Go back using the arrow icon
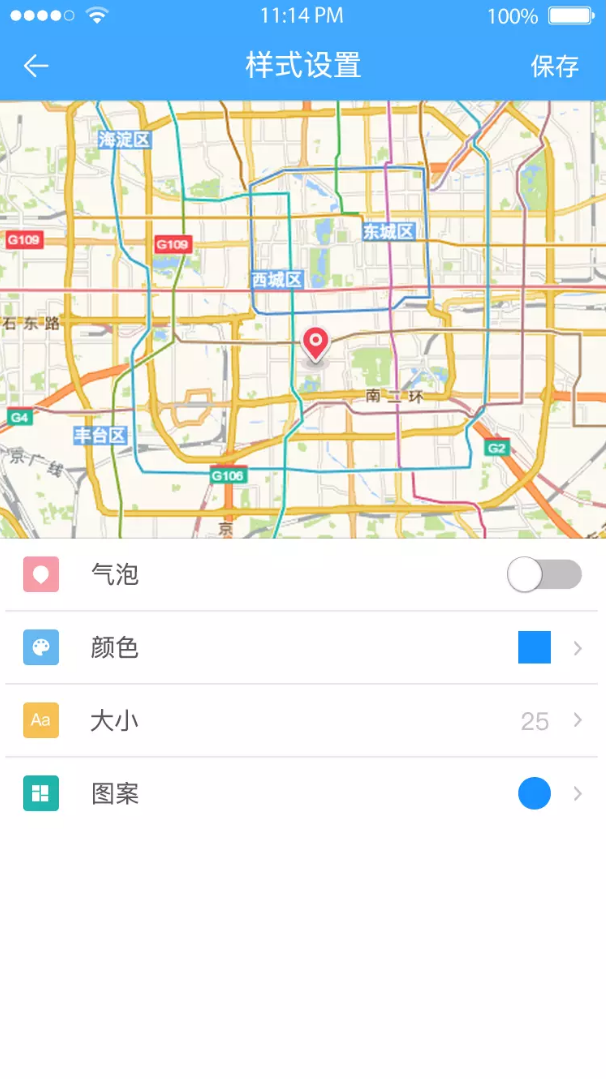 click(x=36, y=66)
